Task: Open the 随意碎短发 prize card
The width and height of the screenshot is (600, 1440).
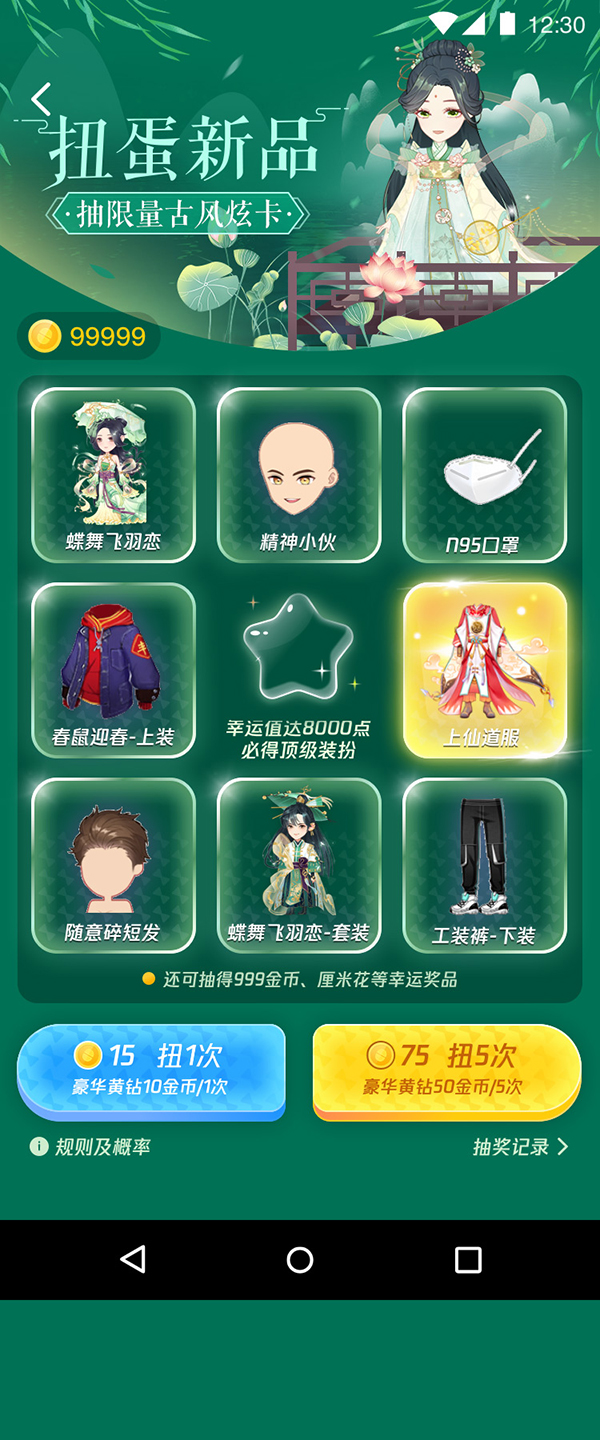Action: pos(113,865)
